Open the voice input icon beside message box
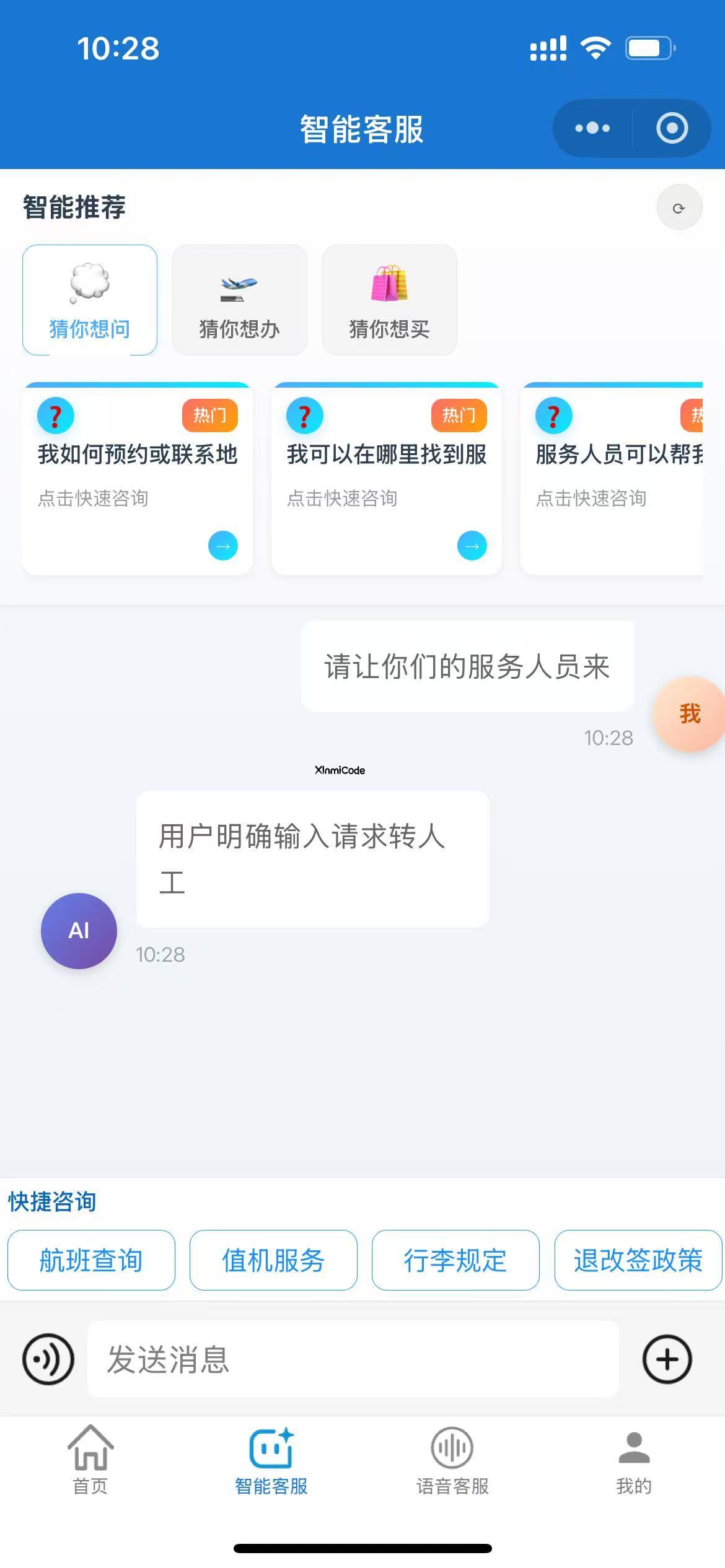Viewport: 725px width, 1568px height. tap(48, 1359)
